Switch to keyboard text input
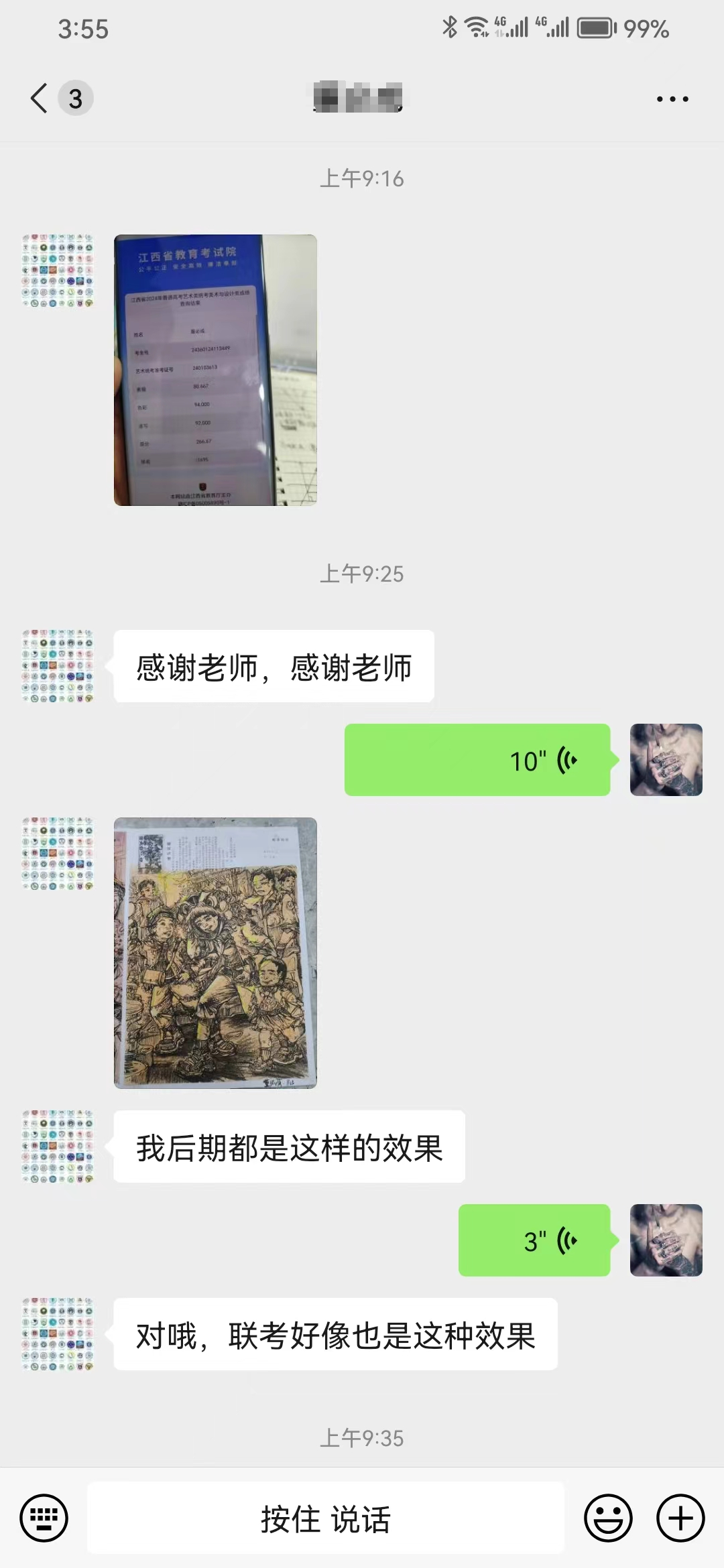724x1568 pixels. coord(44,1518)
